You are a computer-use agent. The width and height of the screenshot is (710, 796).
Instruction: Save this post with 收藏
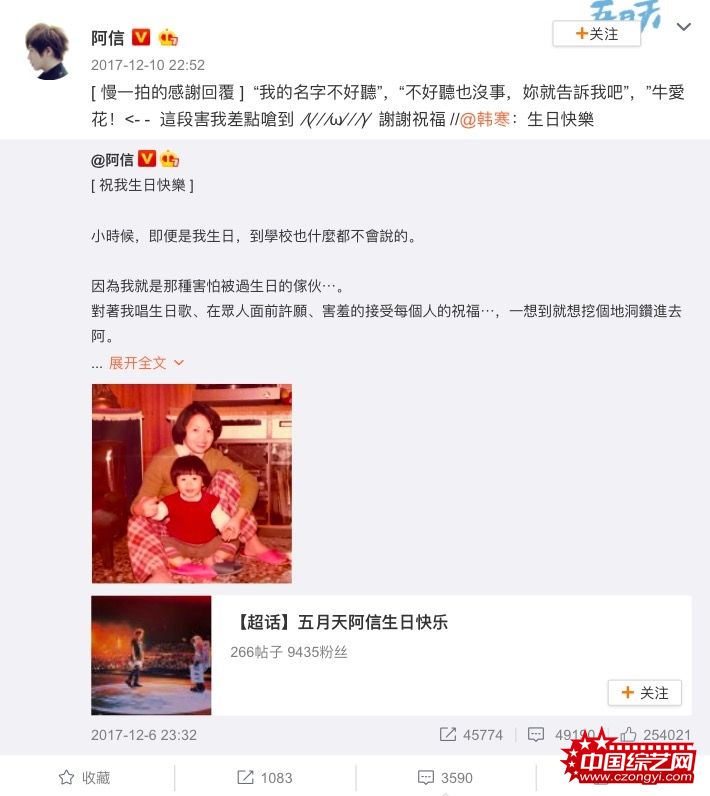(x=85, y=777)
